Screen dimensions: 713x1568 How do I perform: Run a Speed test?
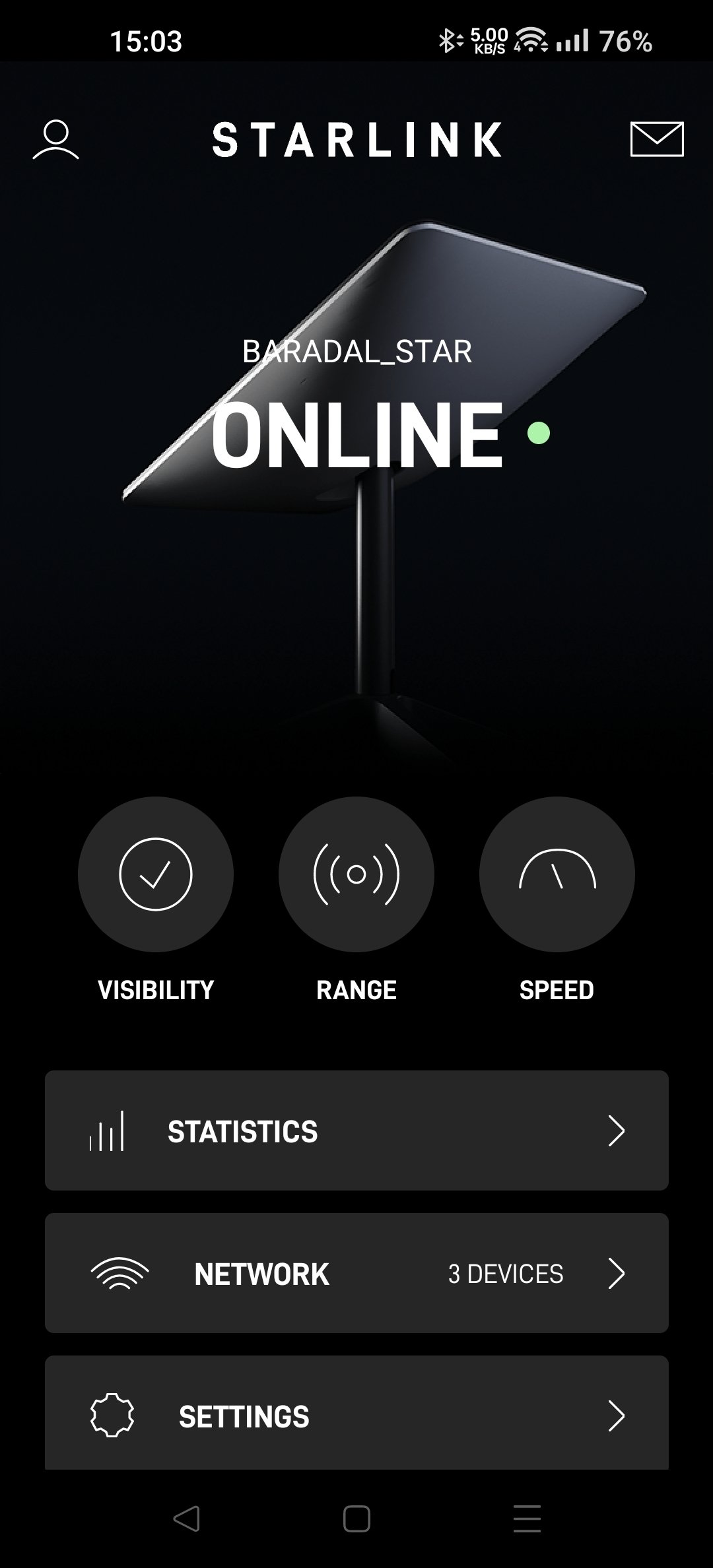click(x=557, y=874)
